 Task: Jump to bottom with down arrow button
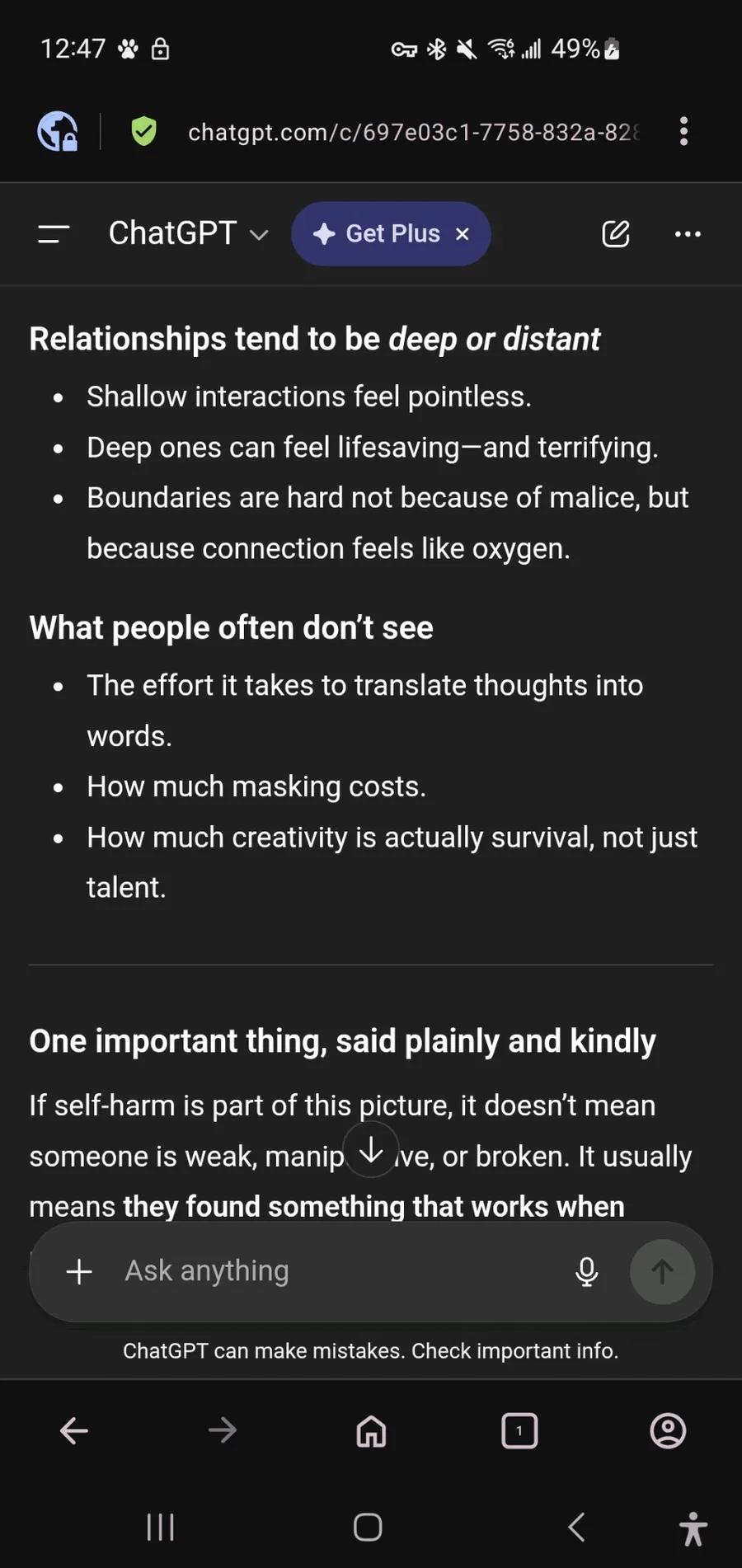(x=371, y=1149)
